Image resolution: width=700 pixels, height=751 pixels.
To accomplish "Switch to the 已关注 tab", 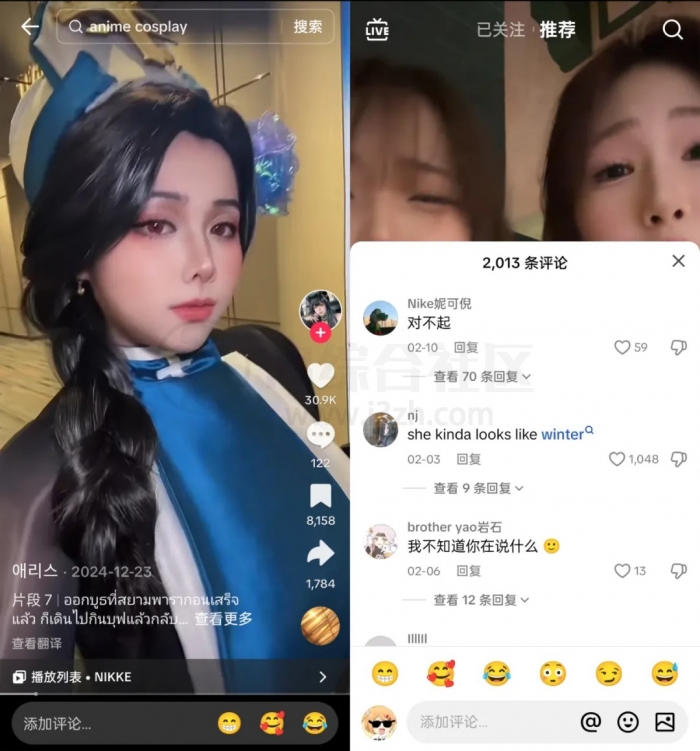I will 500,30.
